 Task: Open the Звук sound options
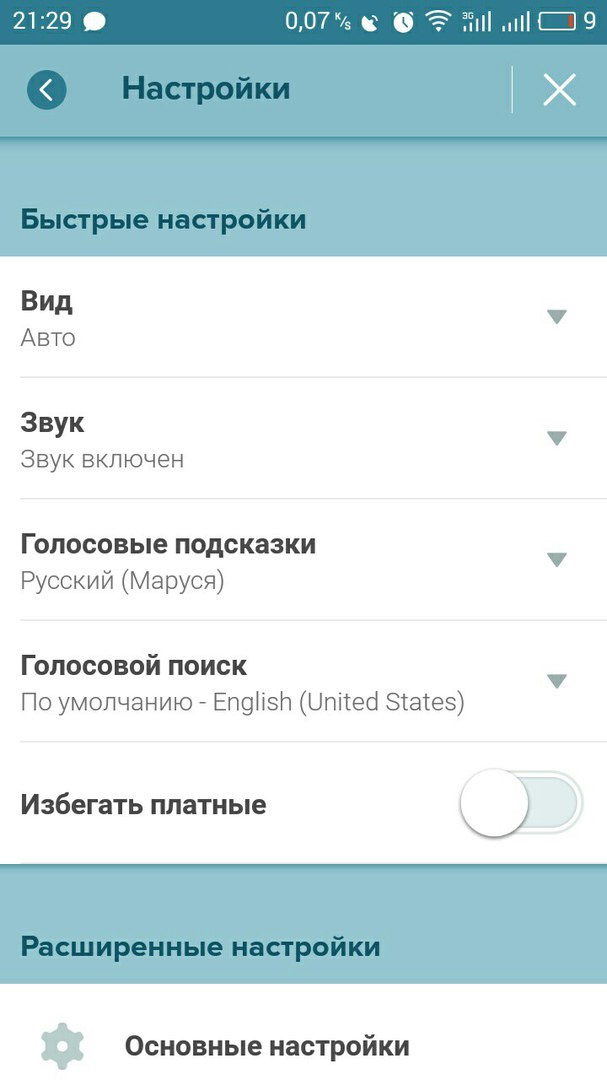pyautogui.click(x=556, y=438)
